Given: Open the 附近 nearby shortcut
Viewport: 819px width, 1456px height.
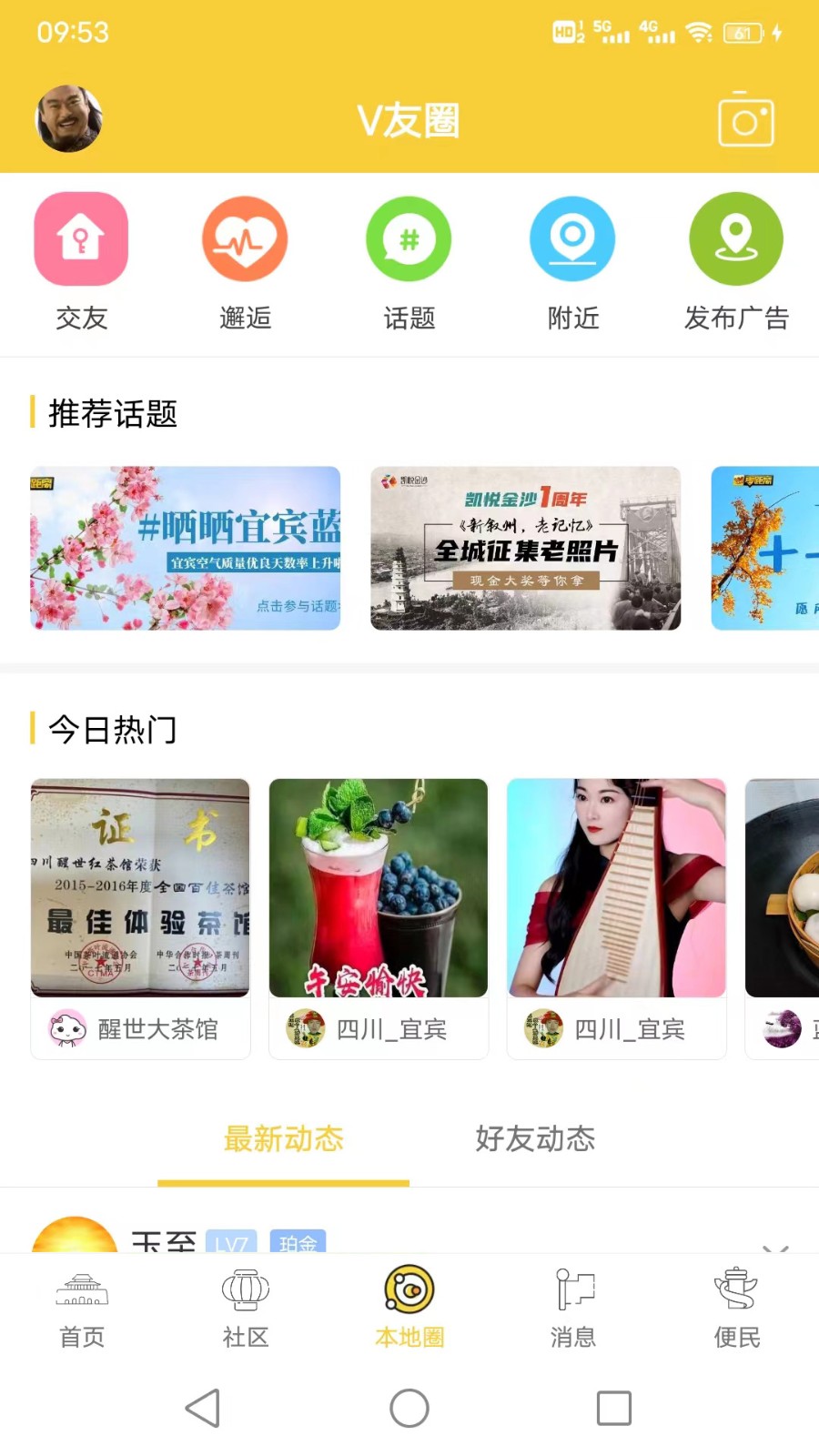Looking at the screenshot, I should (x=572, y=261).
